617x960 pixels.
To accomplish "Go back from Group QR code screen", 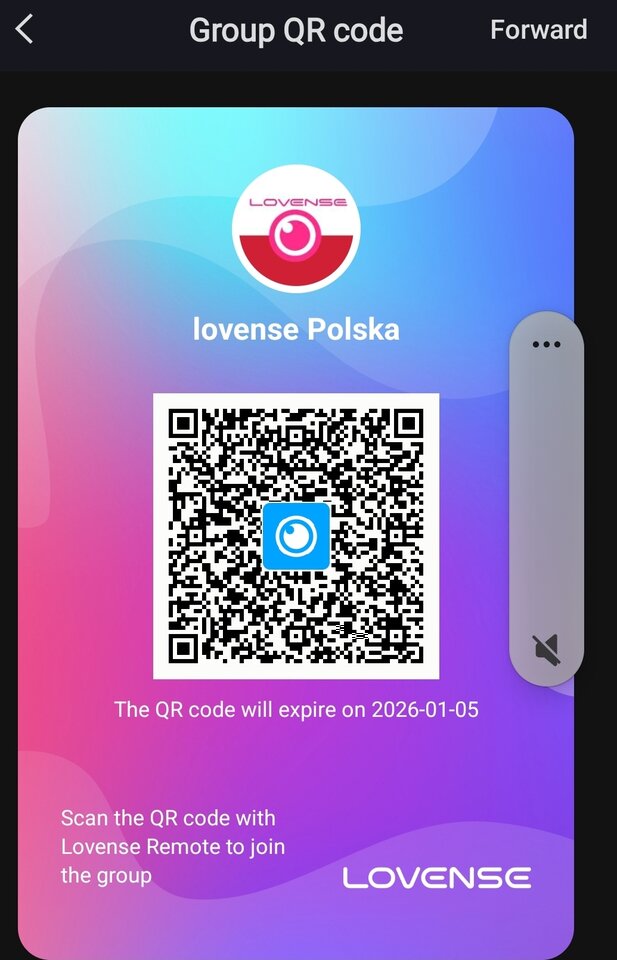I will (25, 30).
